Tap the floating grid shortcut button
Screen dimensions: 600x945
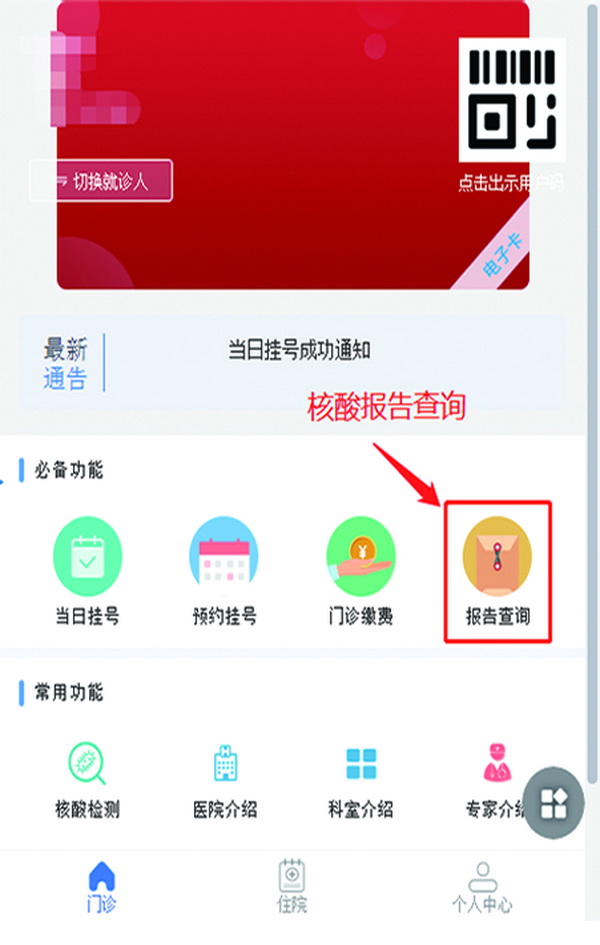click(x=553, y=803)
